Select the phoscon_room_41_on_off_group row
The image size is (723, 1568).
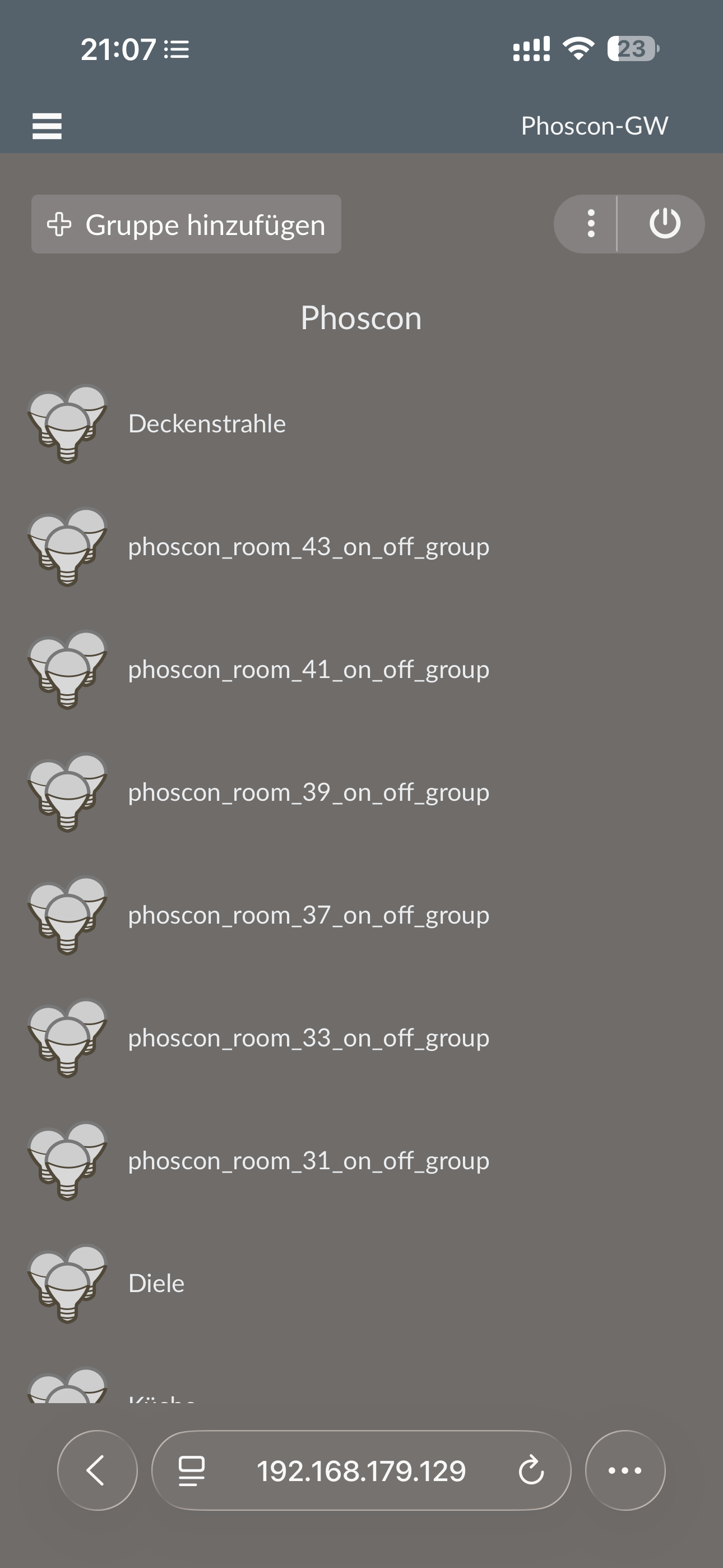(x=308, y=670)
